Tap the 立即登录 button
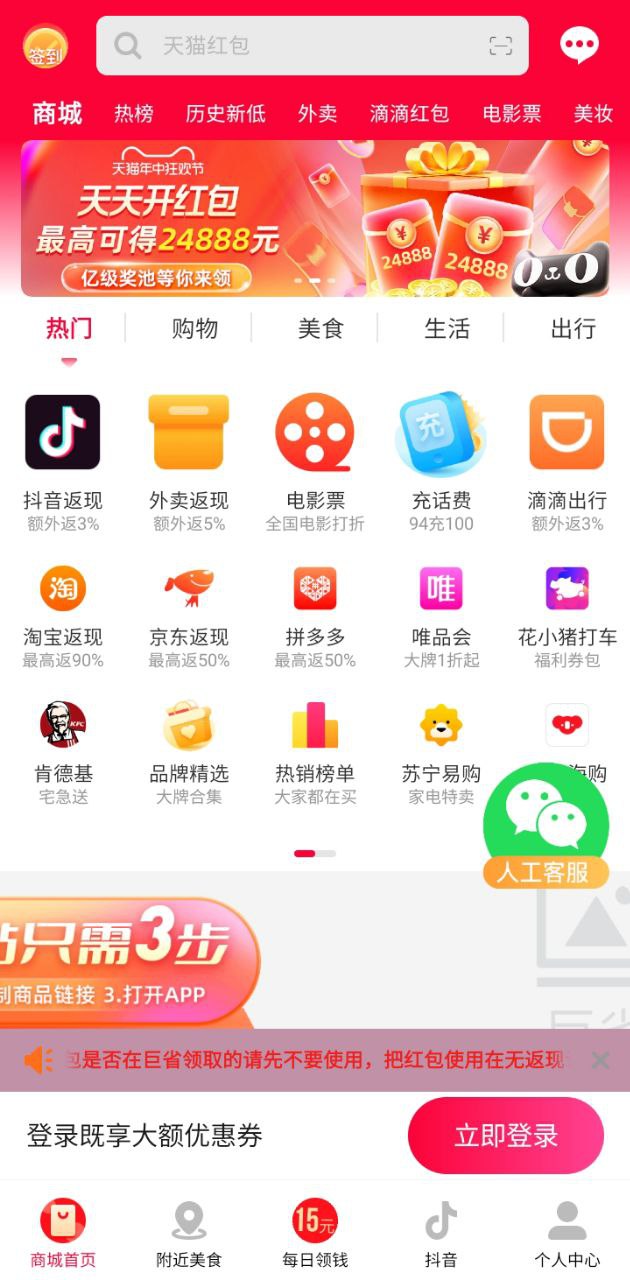630x1280 pixels. tap(506, 1136)
